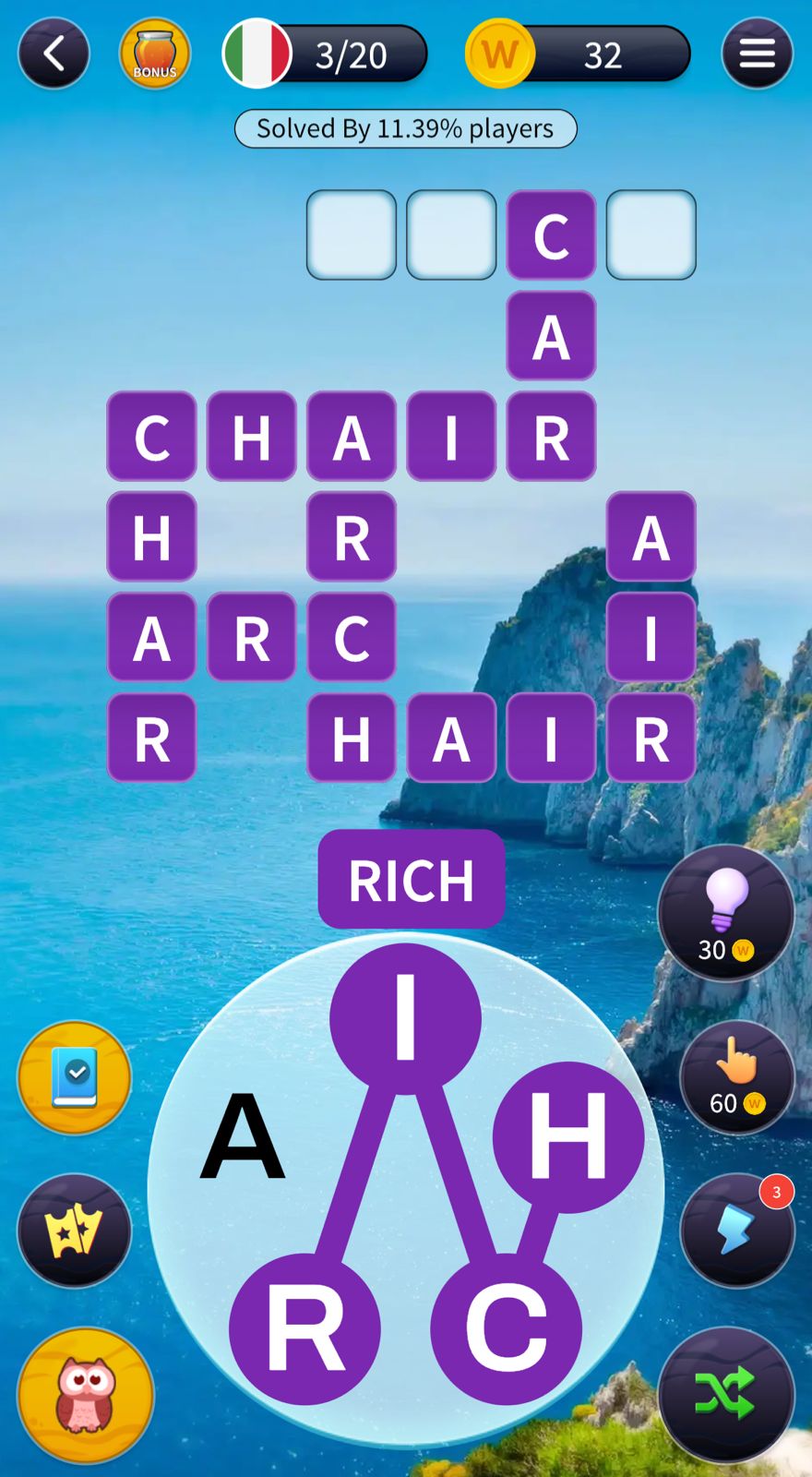Select the letter I in the wheel
Viewport: 812px width, 1477px height.
tap(405, 1018)
